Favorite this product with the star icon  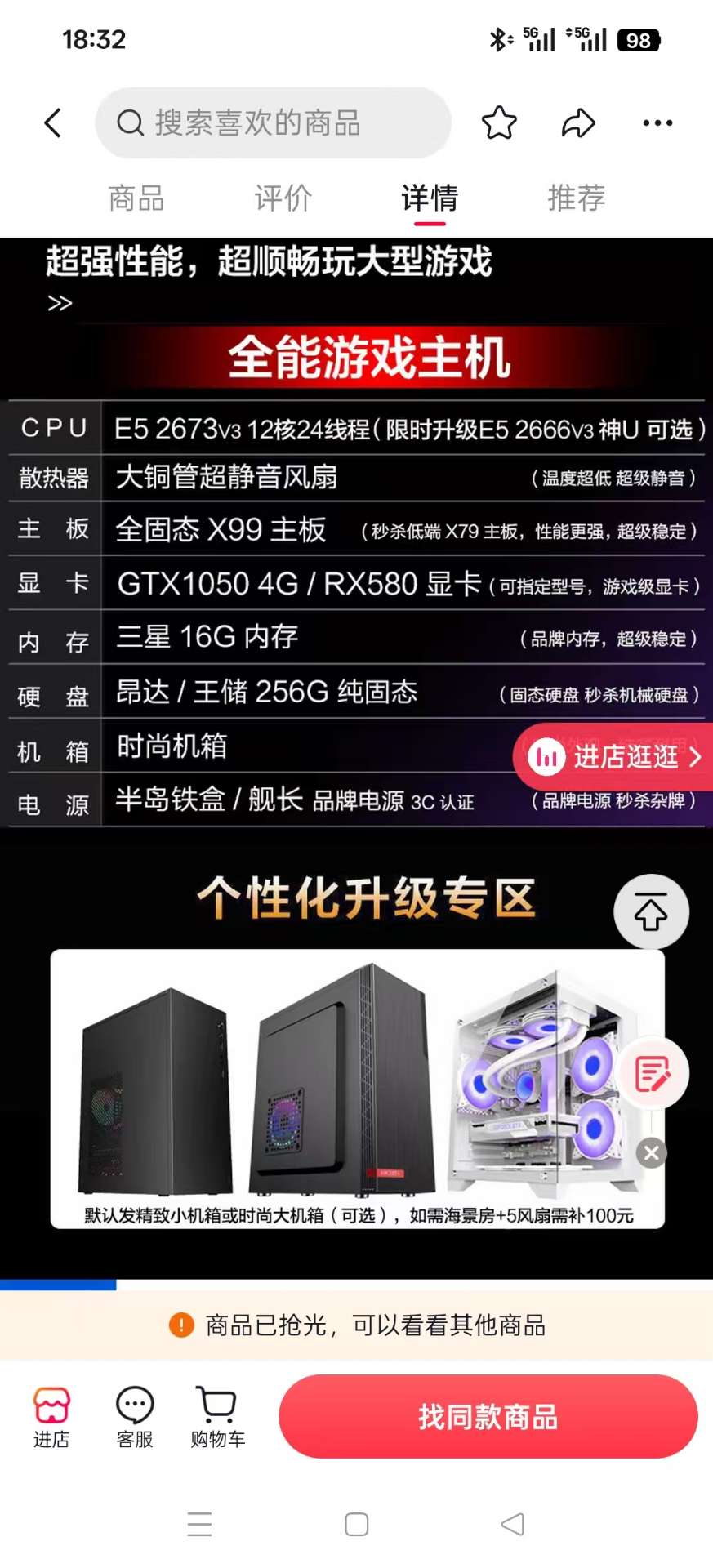(x=499, y=123)
